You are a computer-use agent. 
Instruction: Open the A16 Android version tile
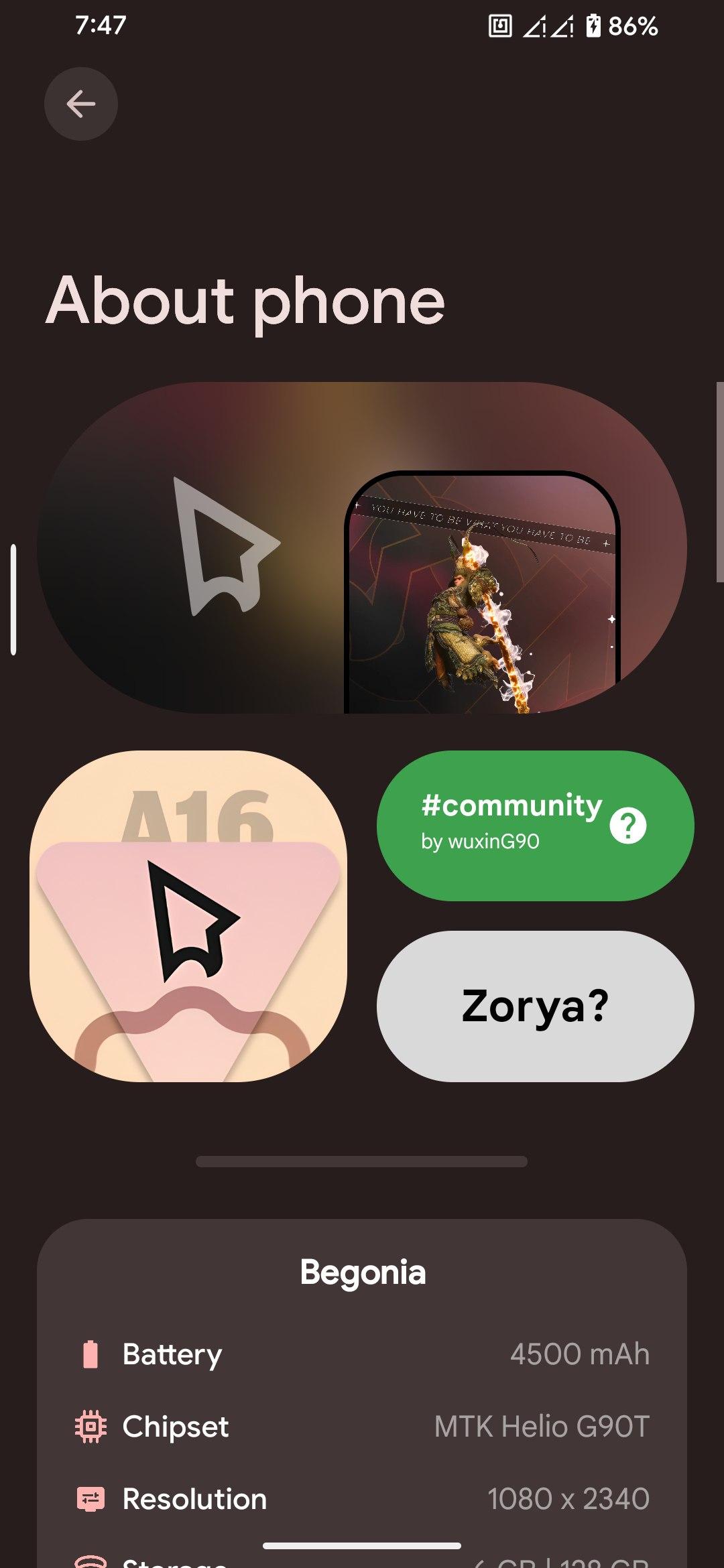pyautogui.click(x=188, y=915)
